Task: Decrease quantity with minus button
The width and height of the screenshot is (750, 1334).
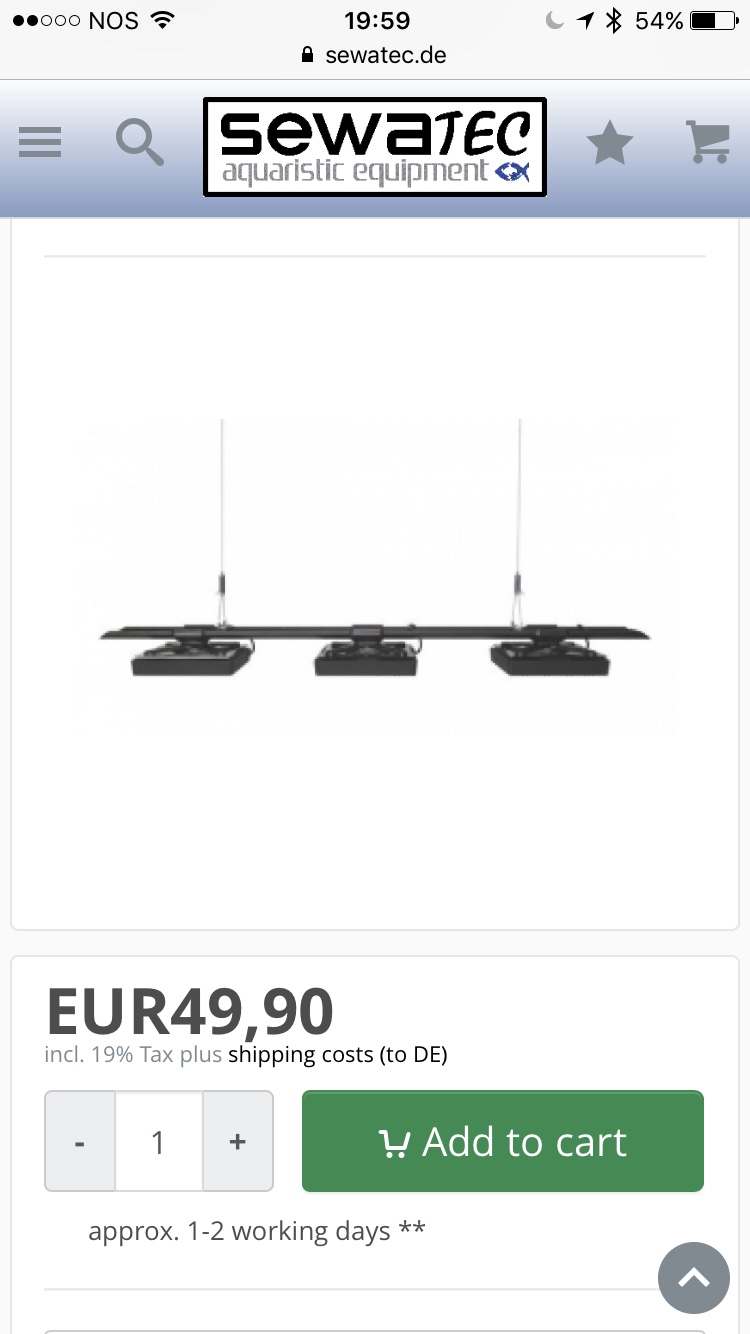Action: pyautogui.click(x=80, y=1141)
